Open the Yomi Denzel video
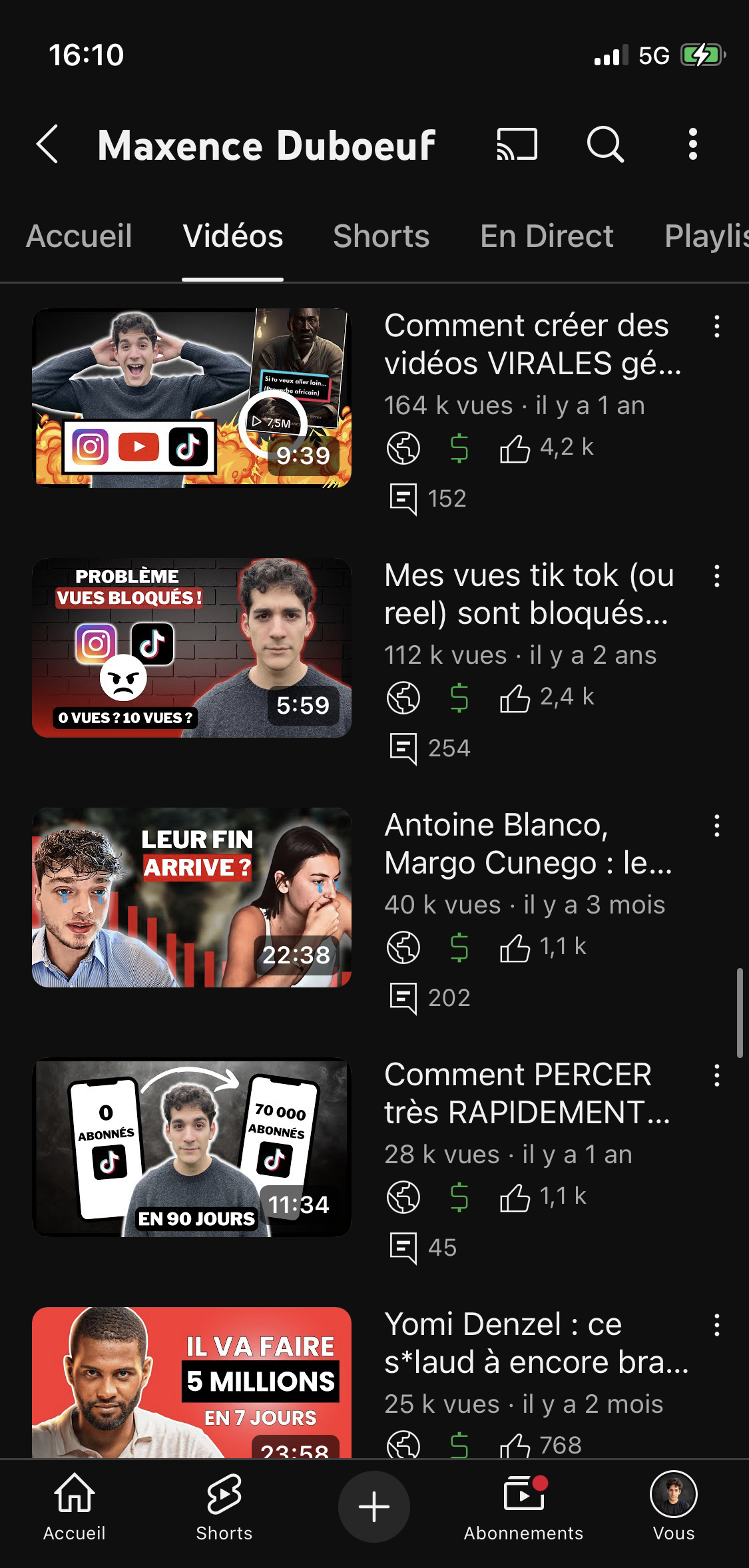 pyautogui.click(x=192, y=1382)
